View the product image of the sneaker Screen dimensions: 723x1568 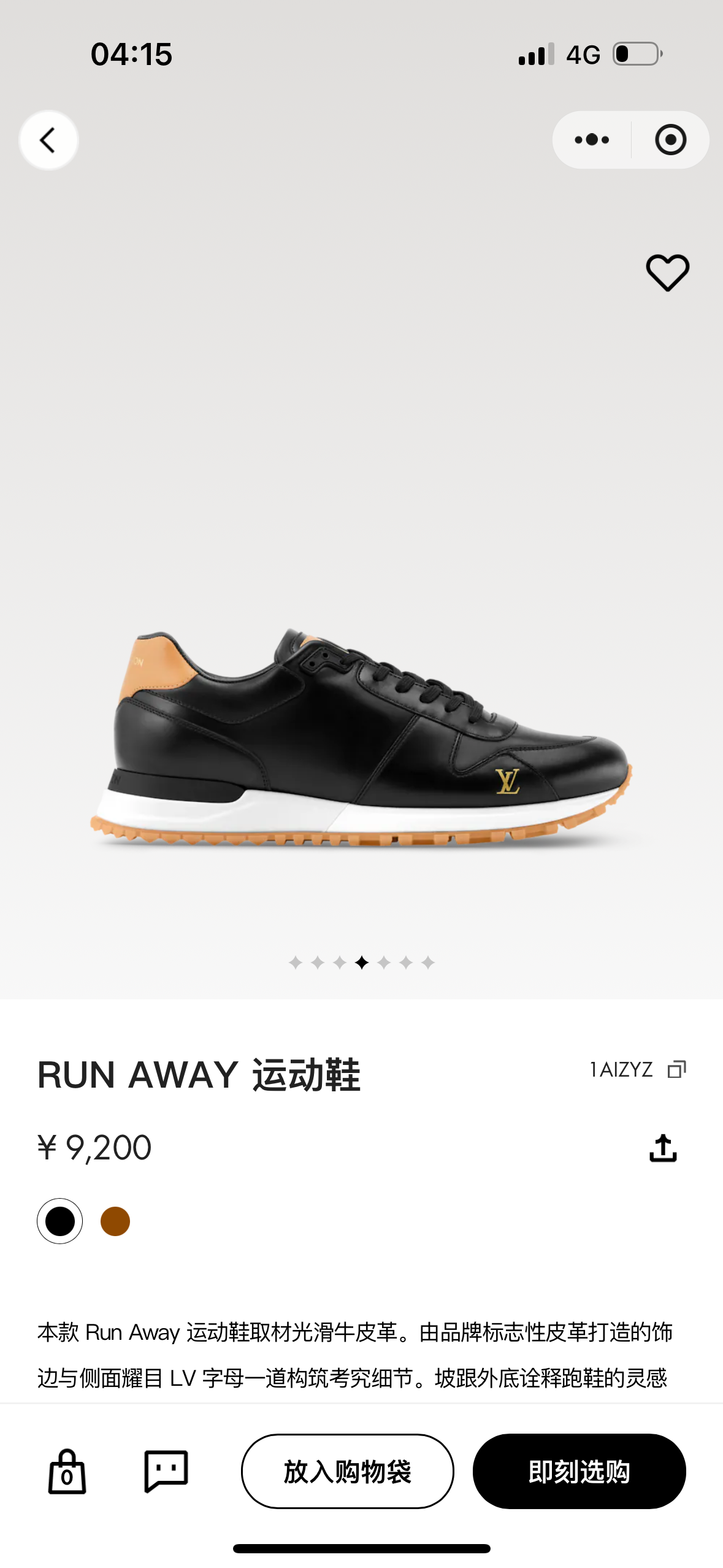362,736
